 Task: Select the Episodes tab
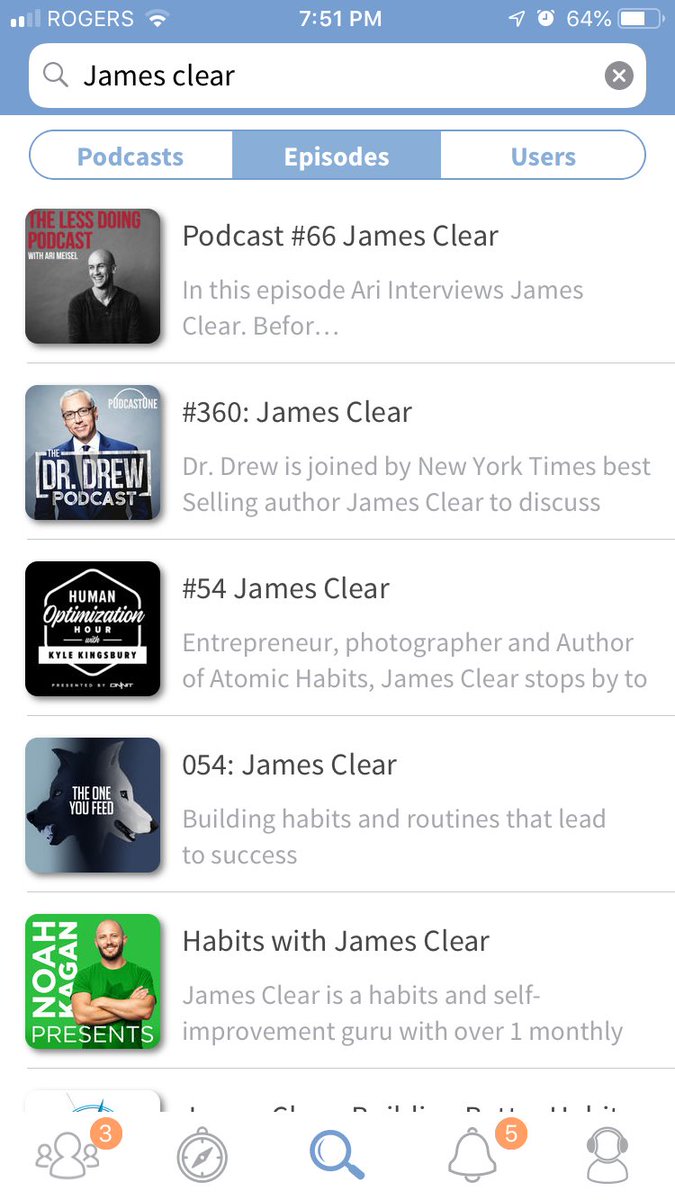coord(337,157)
